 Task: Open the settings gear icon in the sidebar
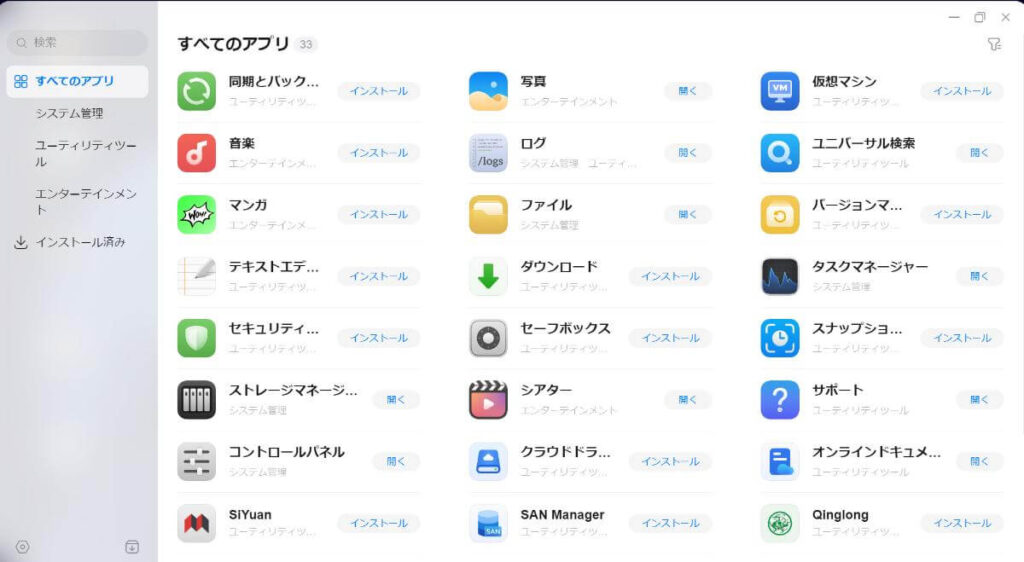click(23, 547)
